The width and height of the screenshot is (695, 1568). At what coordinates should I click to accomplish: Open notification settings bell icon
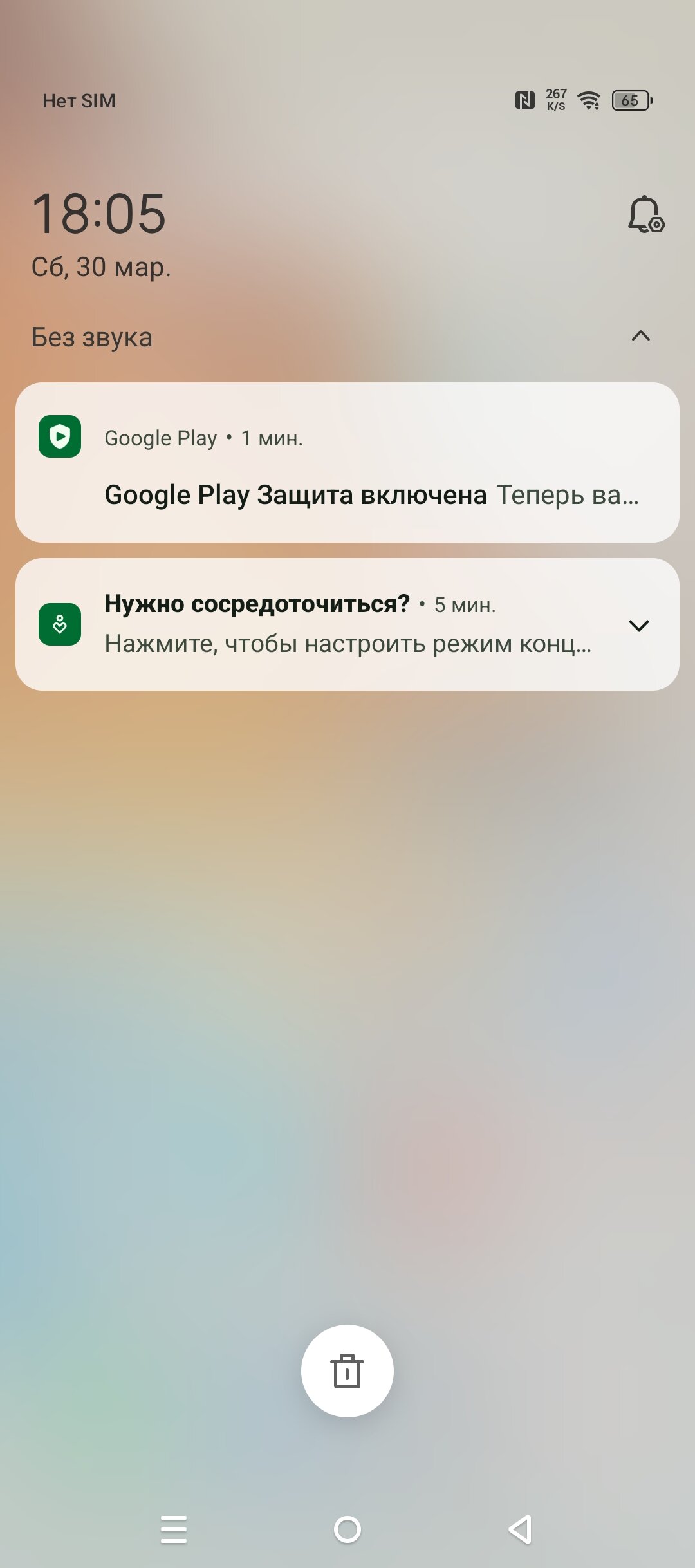[646, 214]
